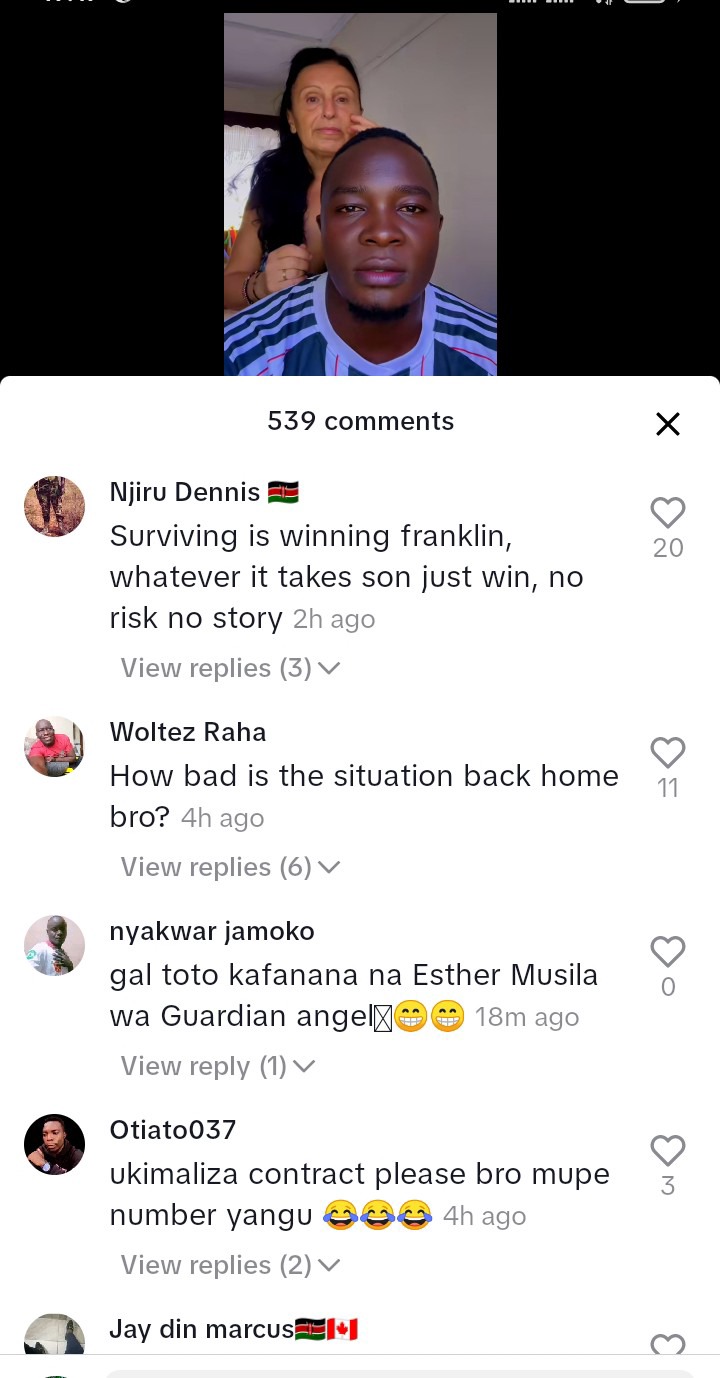The height and width of the screenshot is (1378, 720).
Task: Expand the 3 replies under Njiru Dennis's comment
Action: [x=230, y=668]
